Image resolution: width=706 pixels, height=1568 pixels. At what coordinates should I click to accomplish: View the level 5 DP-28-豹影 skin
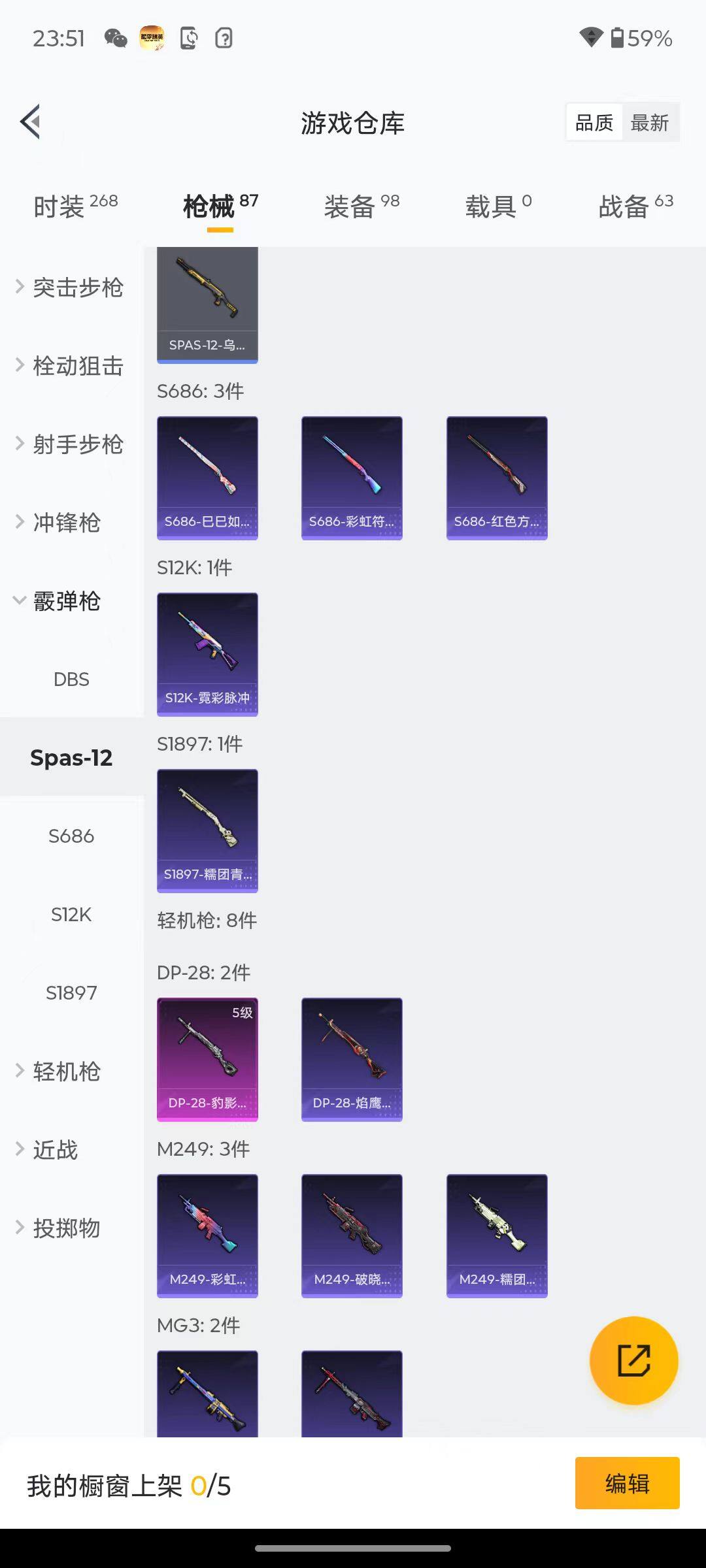(207, 1059)
